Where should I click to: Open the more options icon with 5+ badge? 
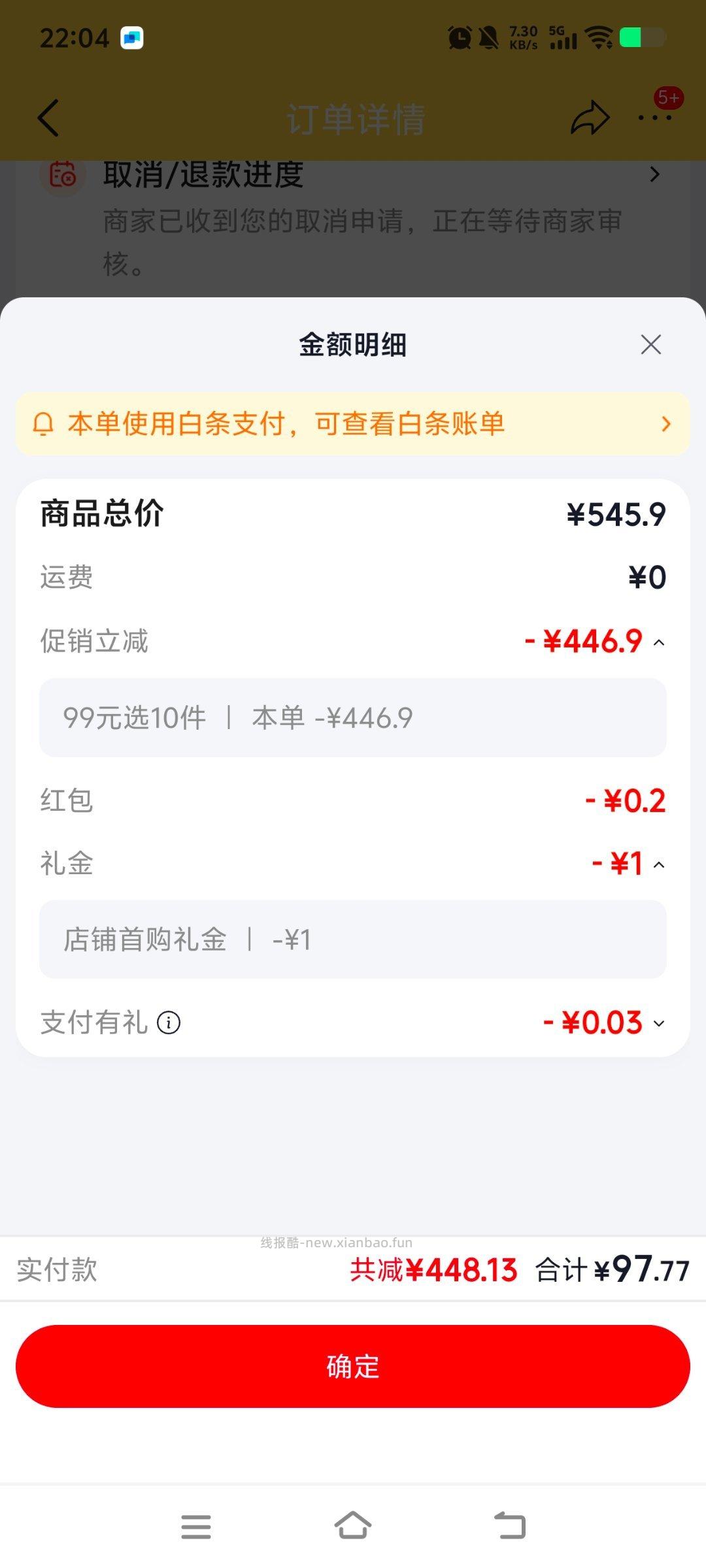[x=653, y=118]
